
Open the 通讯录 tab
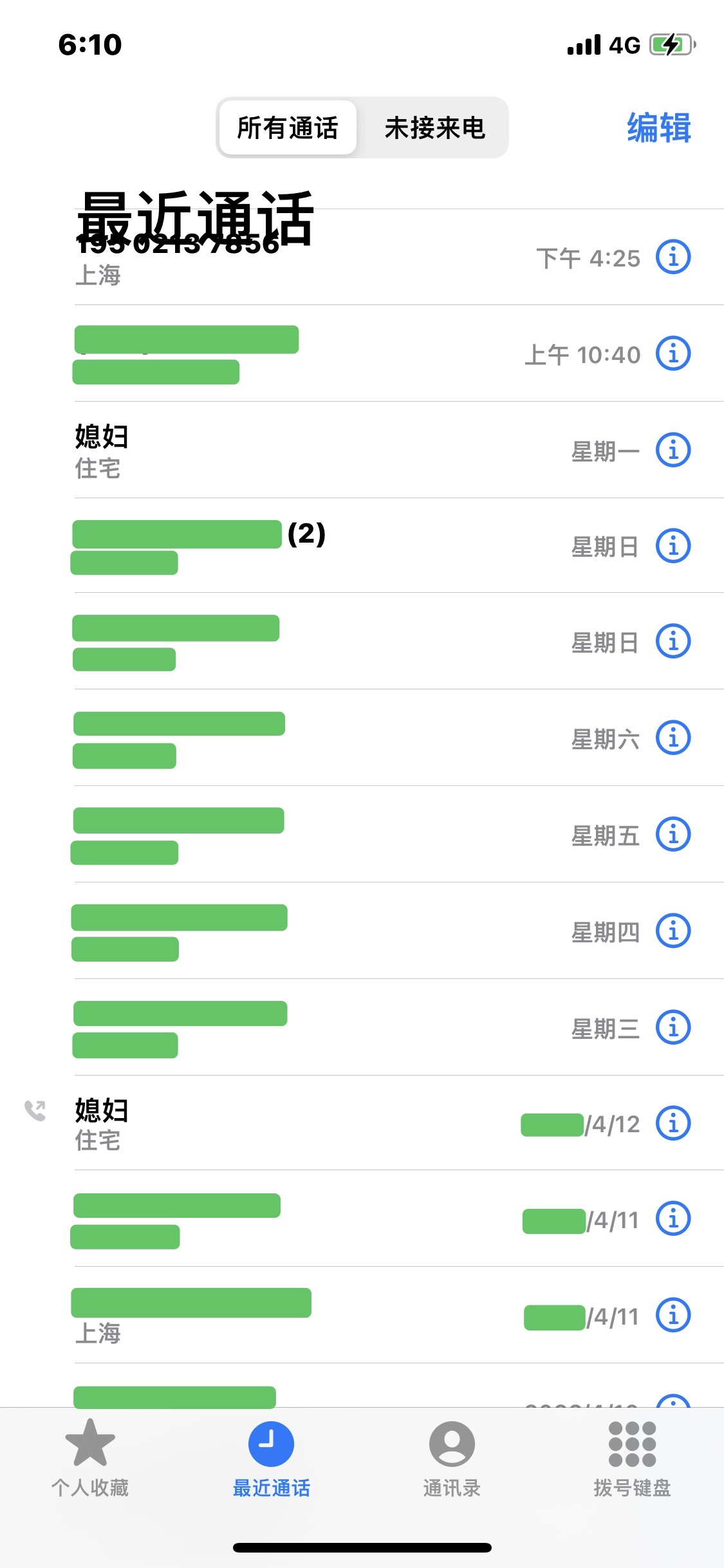point(452,1459)
